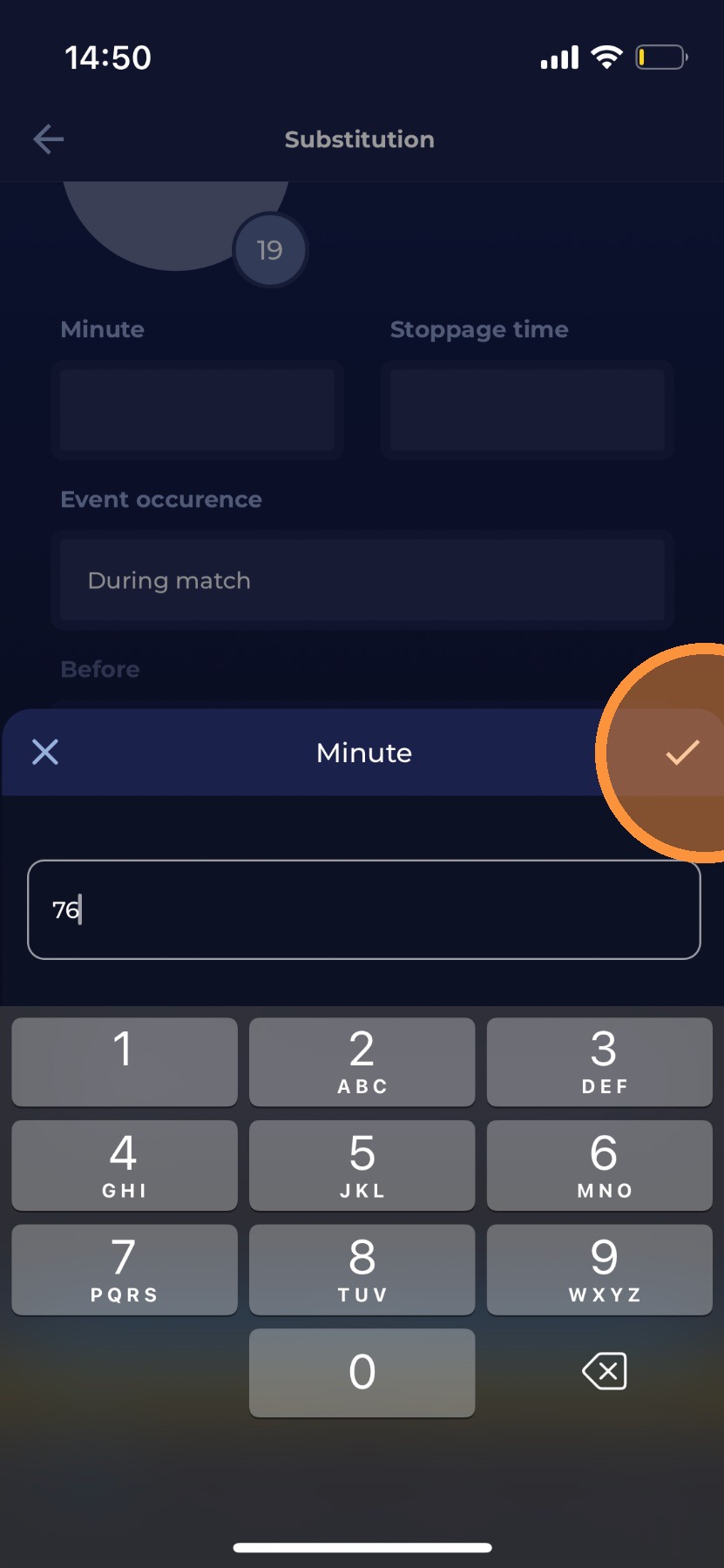This screenshot has width=724, height=1568.
Task: Type digit 8 on the keypad
Action: [362, 1269]
